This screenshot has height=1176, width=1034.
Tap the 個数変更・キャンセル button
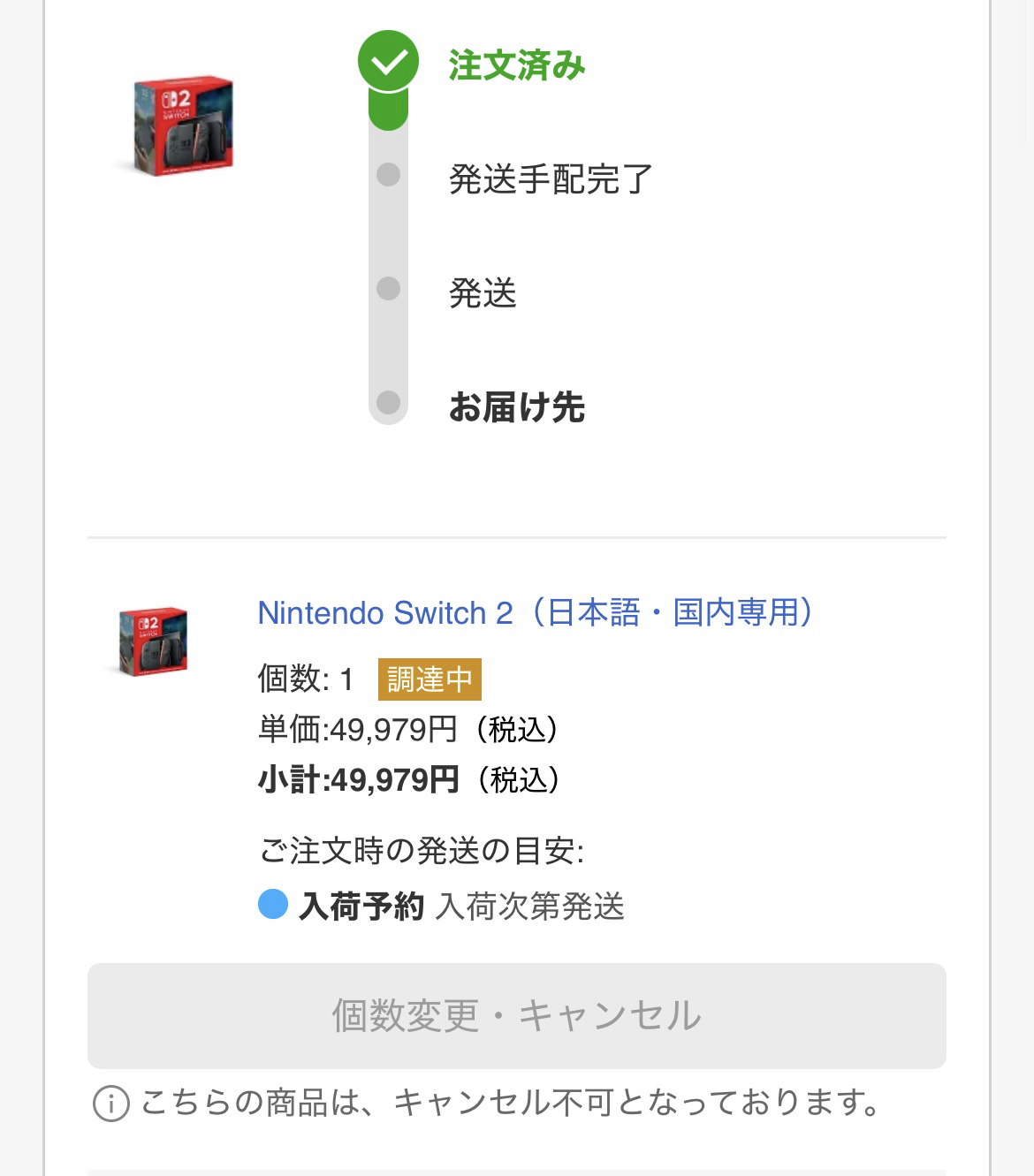[x=516, y=1015]
